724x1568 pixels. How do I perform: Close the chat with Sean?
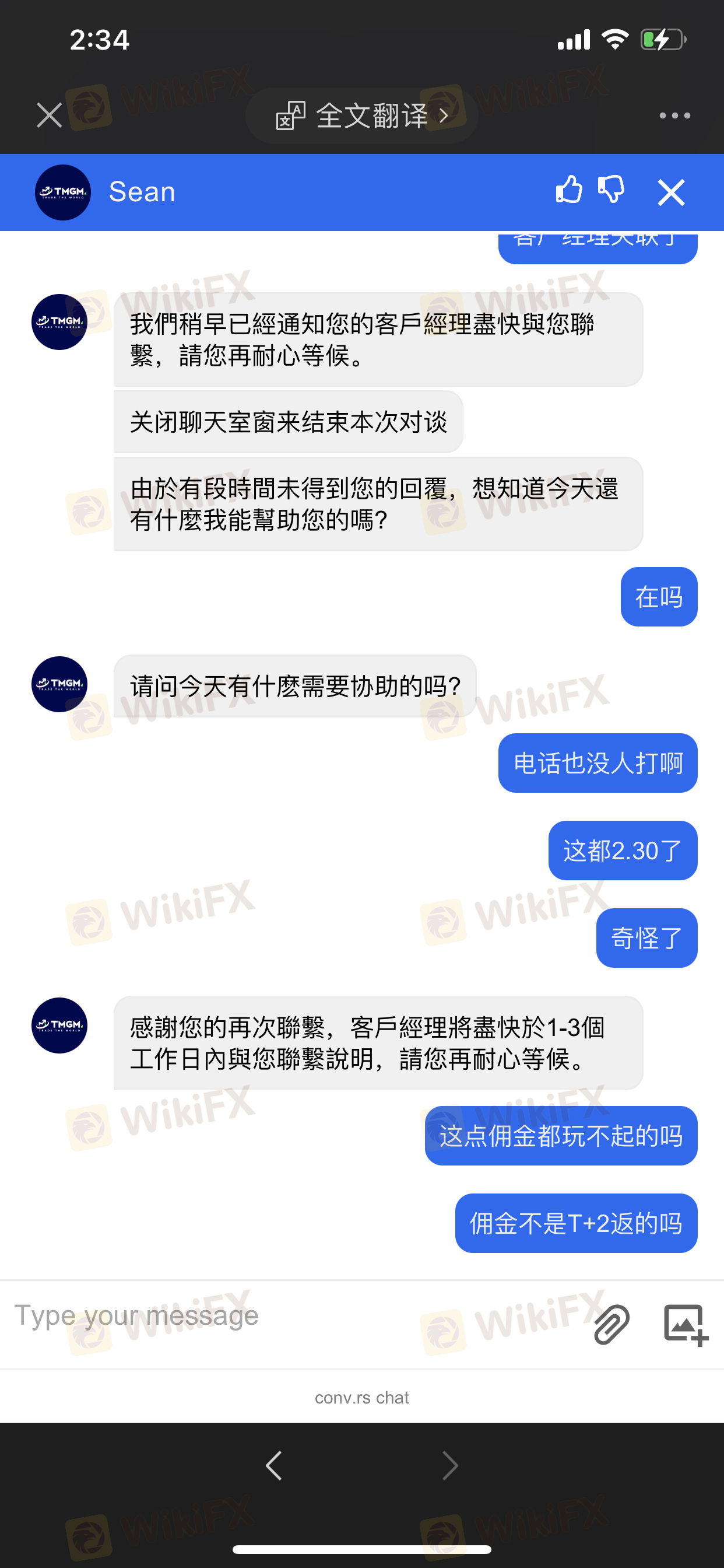(671, 192)
